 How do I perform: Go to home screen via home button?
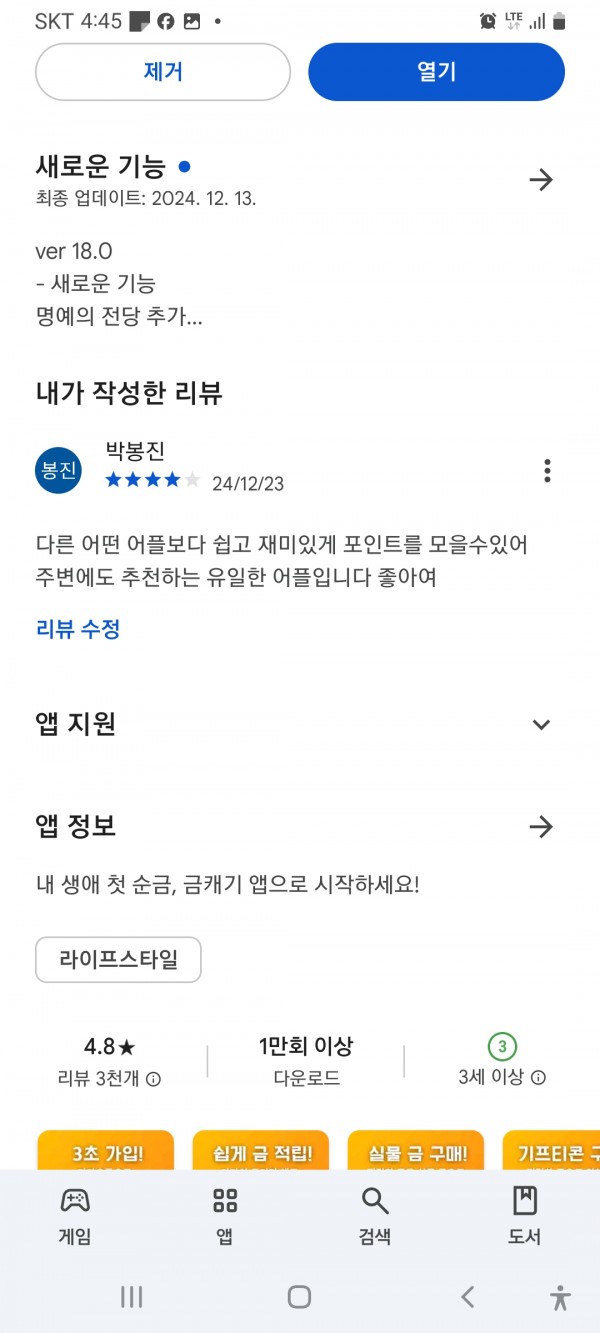click(299, 1297)
